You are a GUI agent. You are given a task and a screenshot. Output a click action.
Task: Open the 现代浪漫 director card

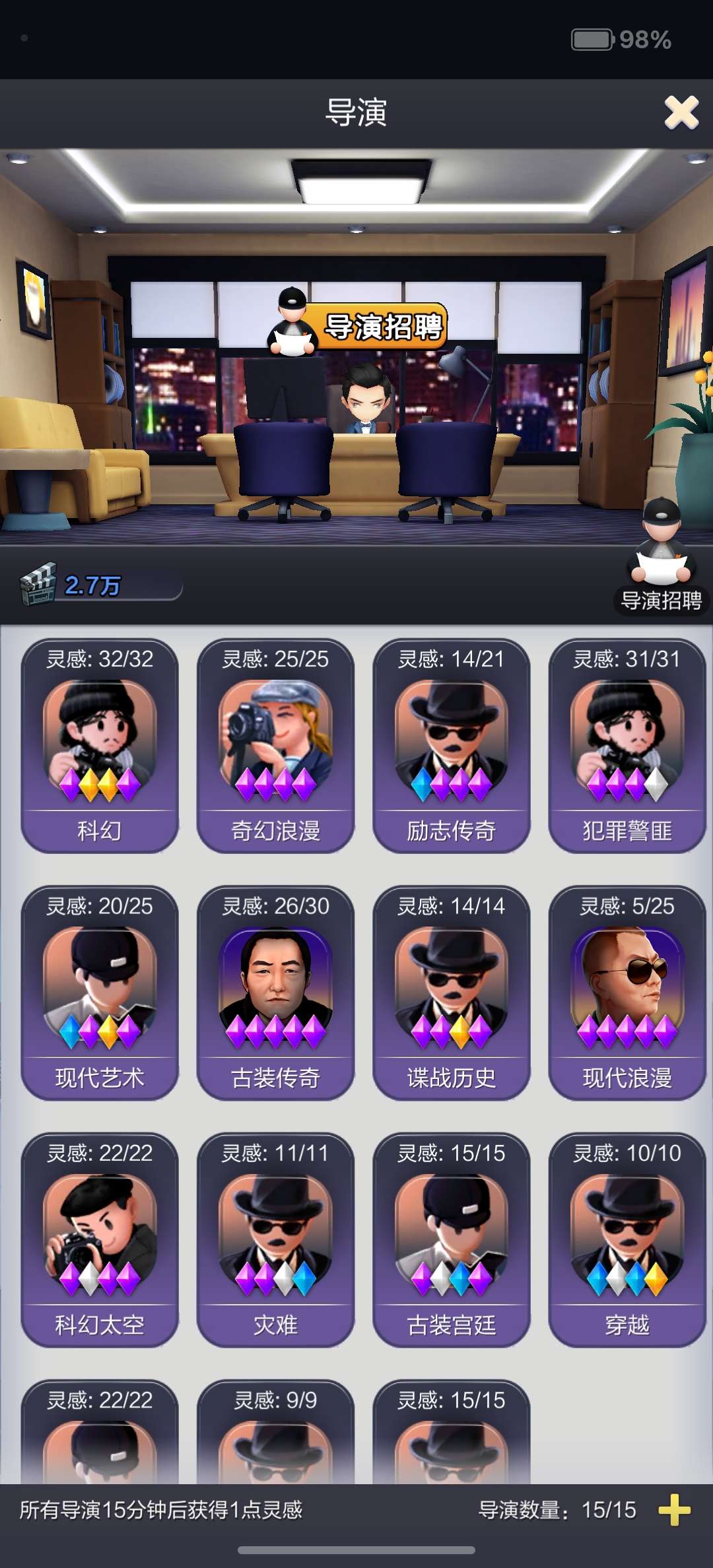(627, 993)
